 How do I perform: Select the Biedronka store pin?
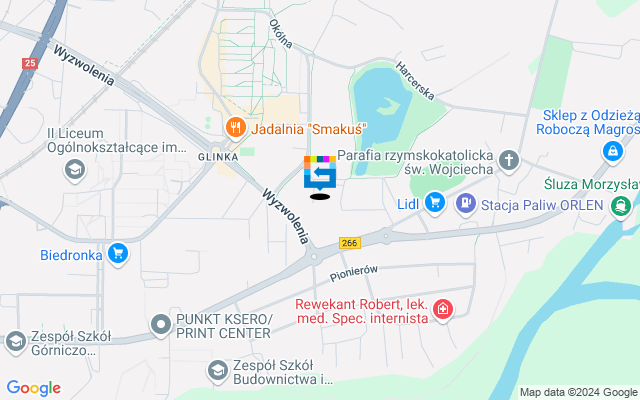[x=119, y=254]
